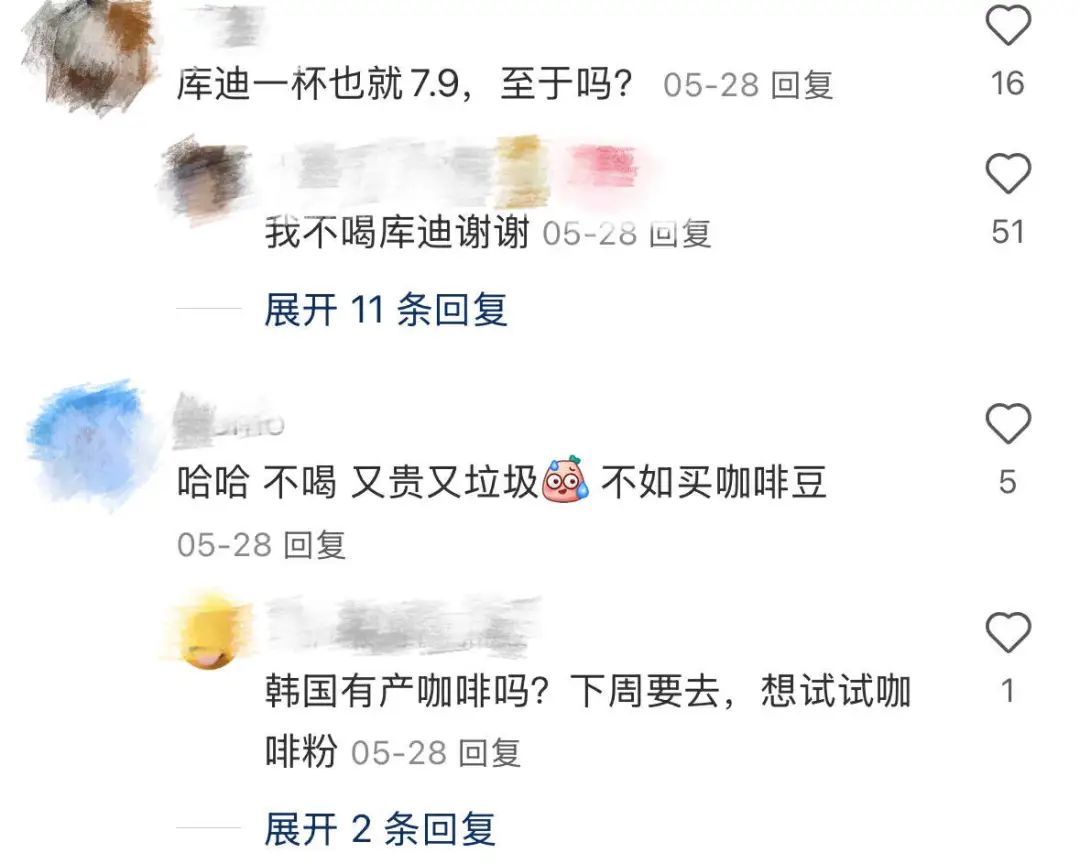The width and height of the screenshot is (1080, 864).
Task: Tap 回复 next to "我不喝库迪谢谢"
Action: click(x=680, y=233)
